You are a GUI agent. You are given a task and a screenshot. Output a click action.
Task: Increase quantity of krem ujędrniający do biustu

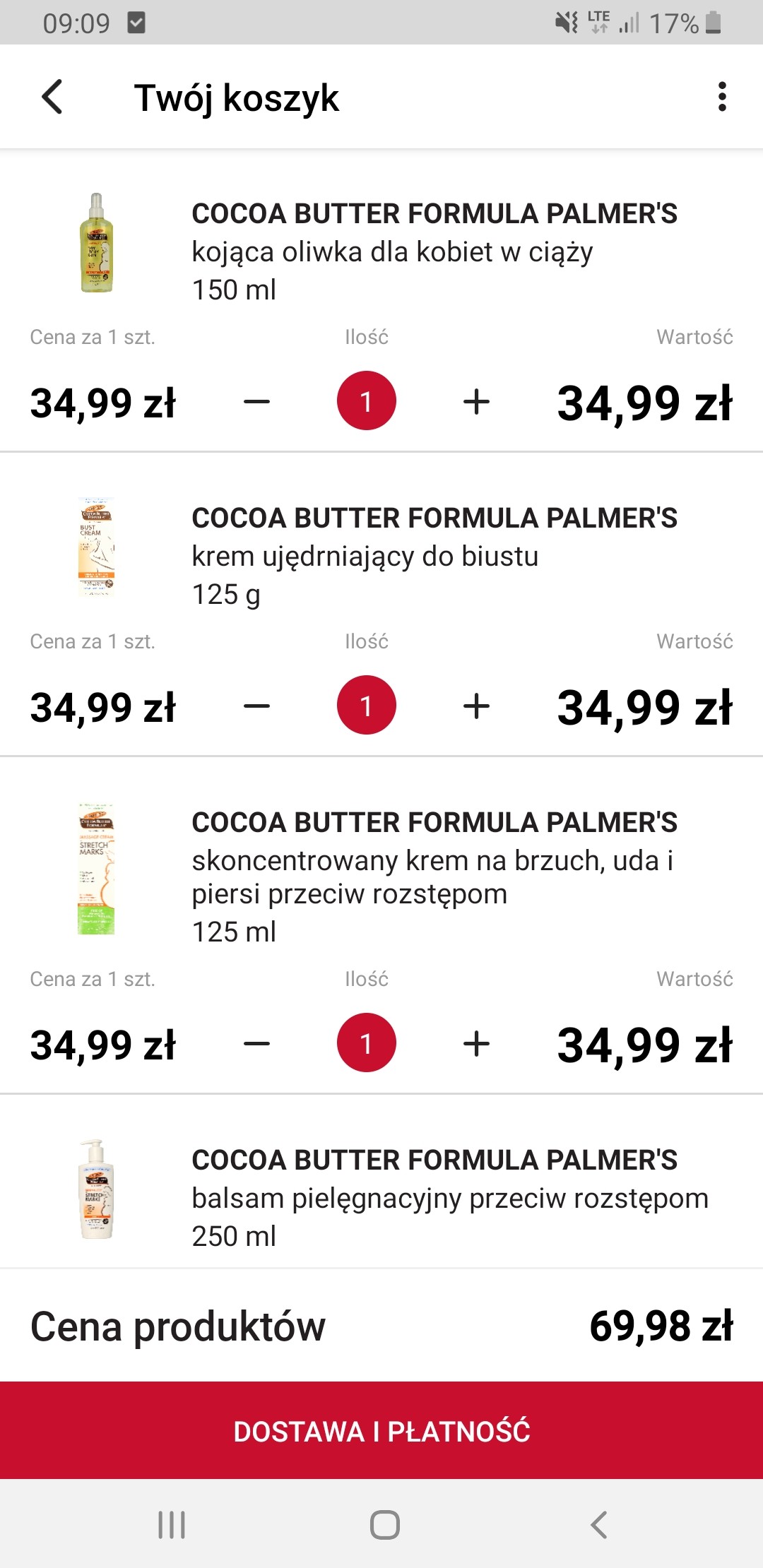(x=477, y=706)
